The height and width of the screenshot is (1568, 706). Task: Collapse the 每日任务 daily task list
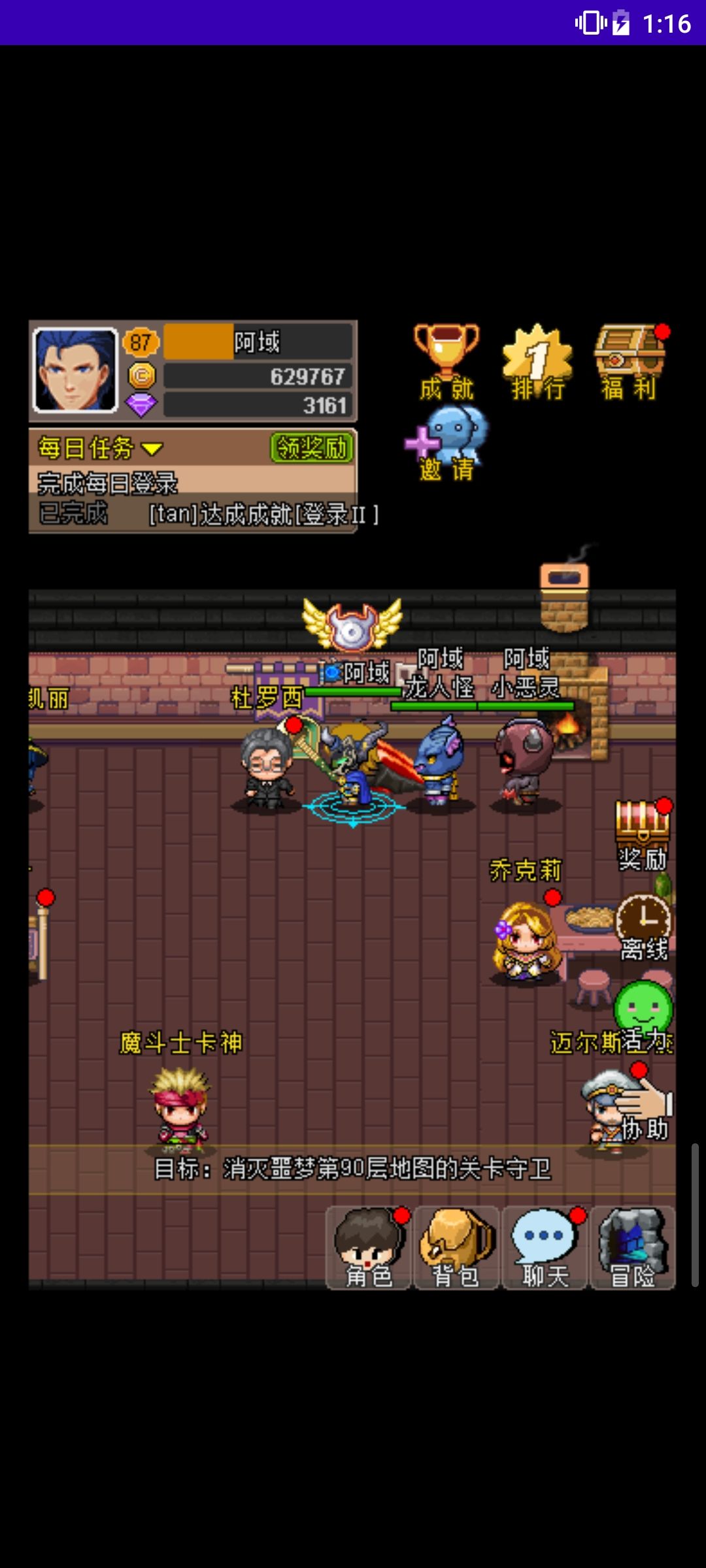(x=152, y=448)
